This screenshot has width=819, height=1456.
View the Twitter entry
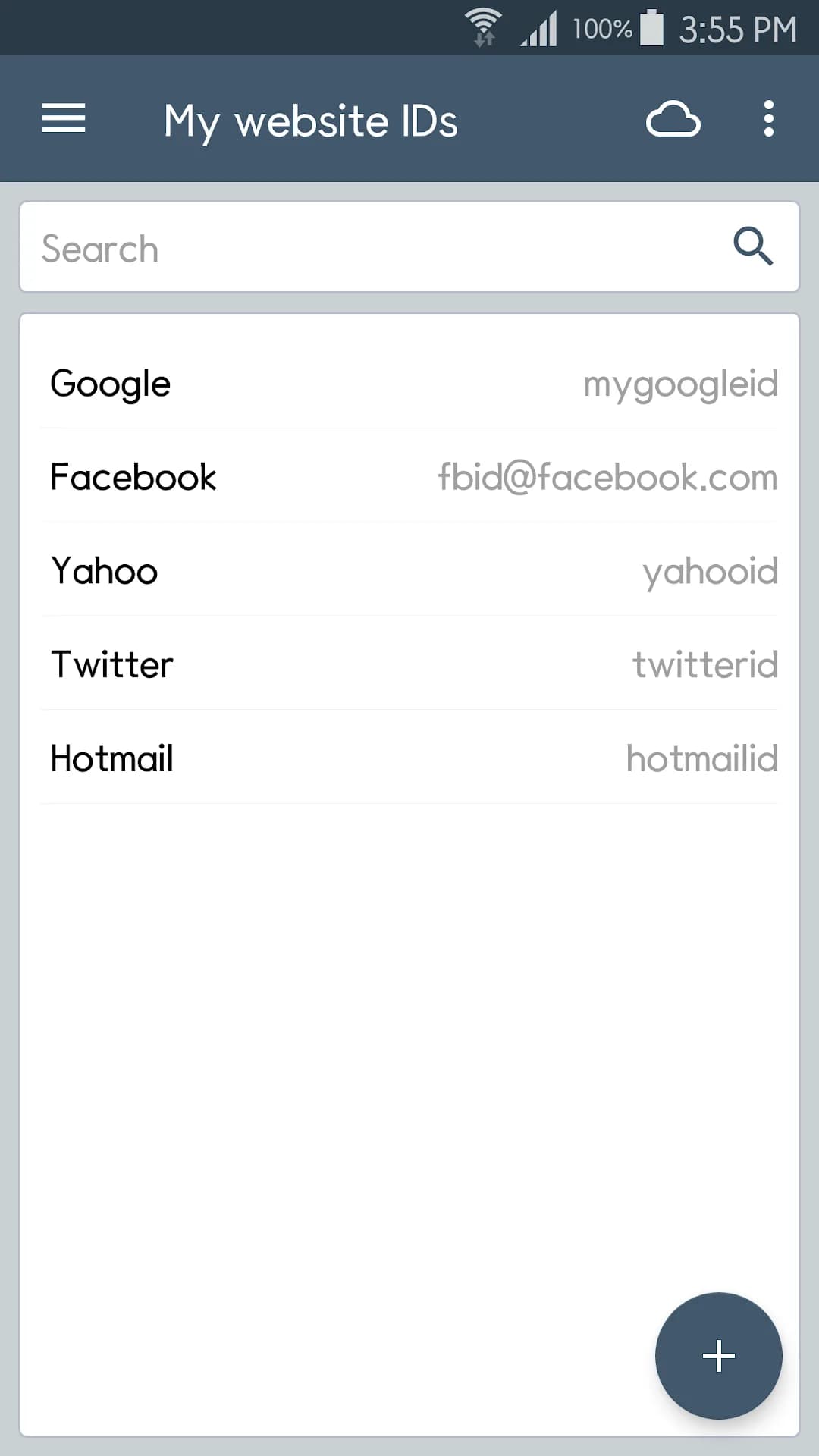pos(409,664)
